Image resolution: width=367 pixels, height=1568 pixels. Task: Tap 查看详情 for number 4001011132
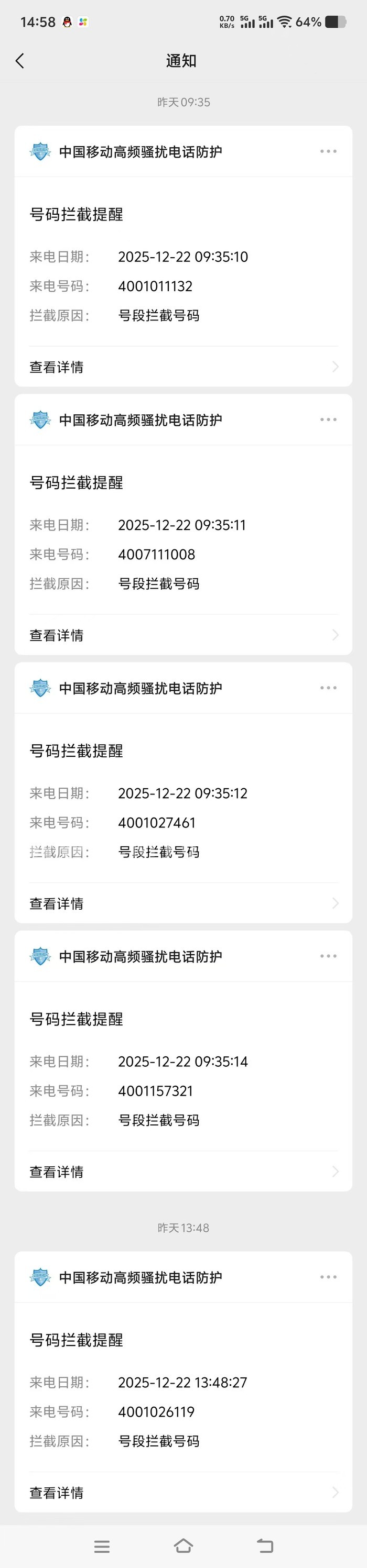tap(183, 367)
